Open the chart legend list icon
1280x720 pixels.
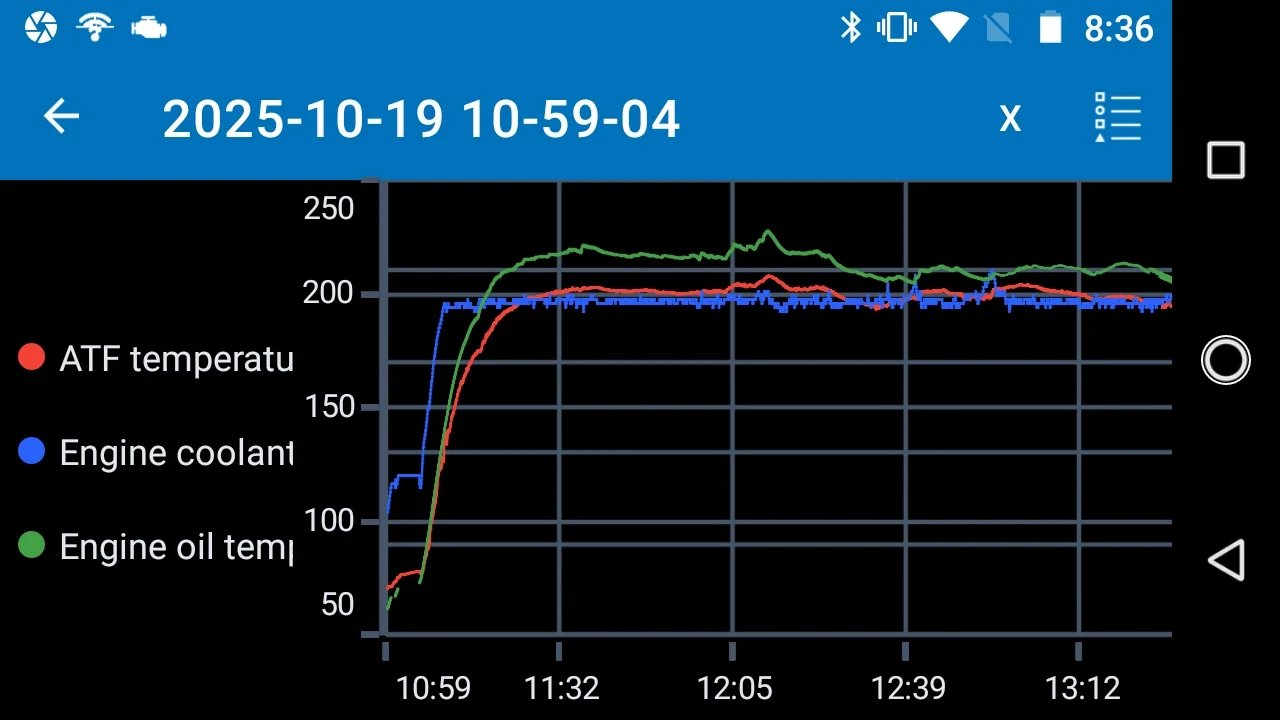click(1117, 118)
